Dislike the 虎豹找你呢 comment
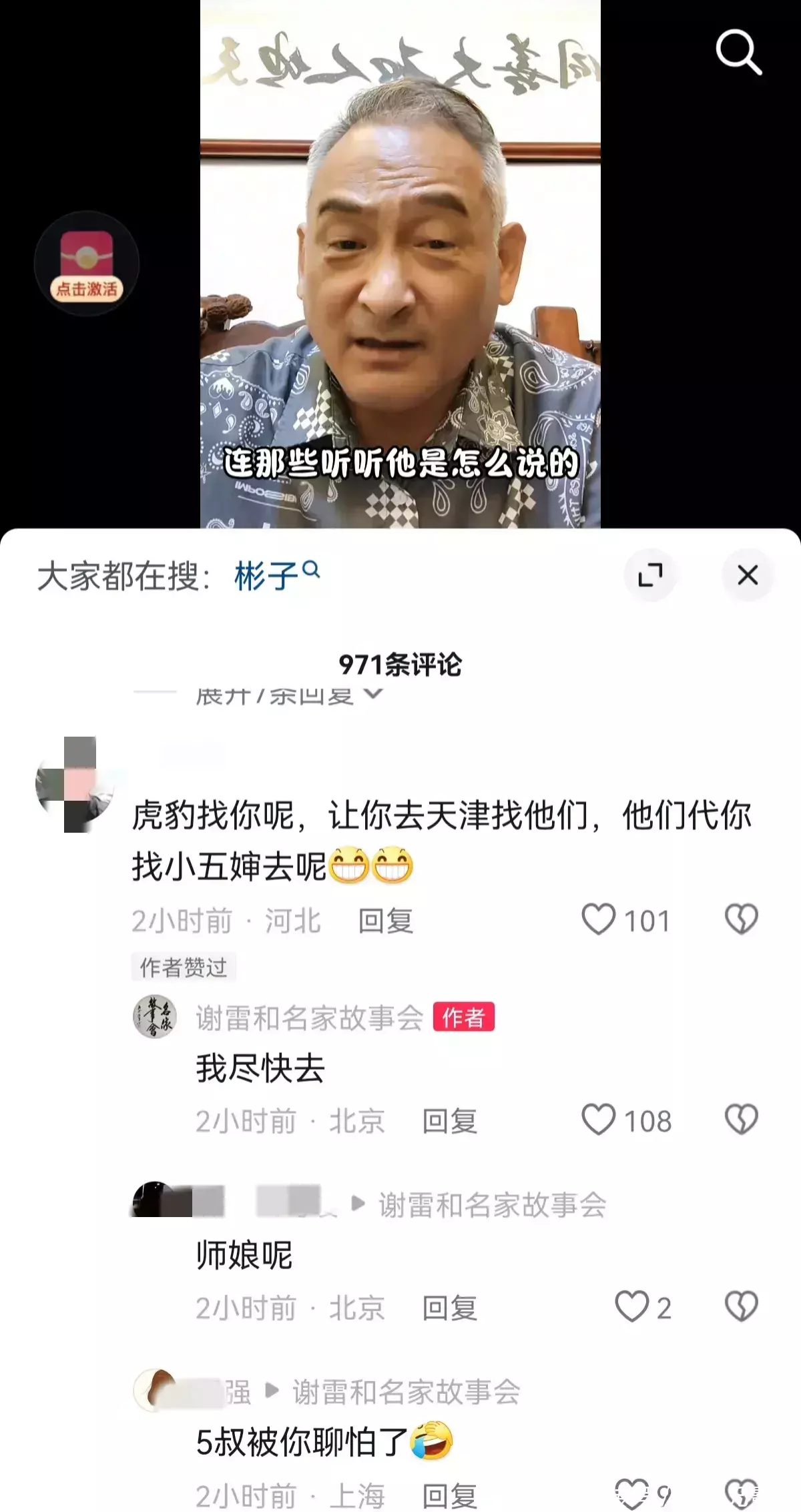The width and height of the screenshot is (801, 1512). (741, 919)
